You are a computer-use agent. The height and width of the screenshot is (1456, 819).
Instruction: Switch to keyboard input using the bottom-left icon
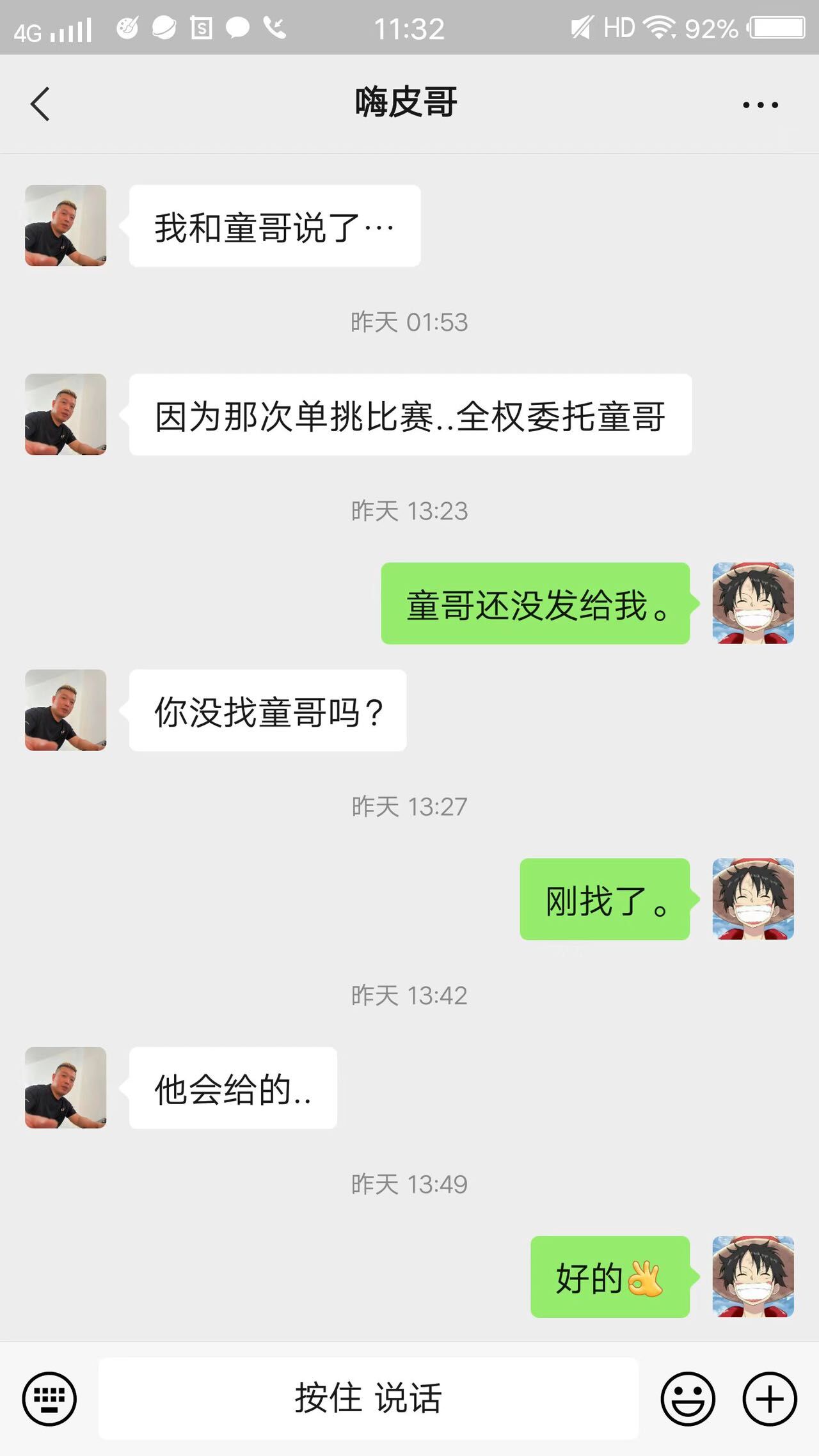[50, 1400]
